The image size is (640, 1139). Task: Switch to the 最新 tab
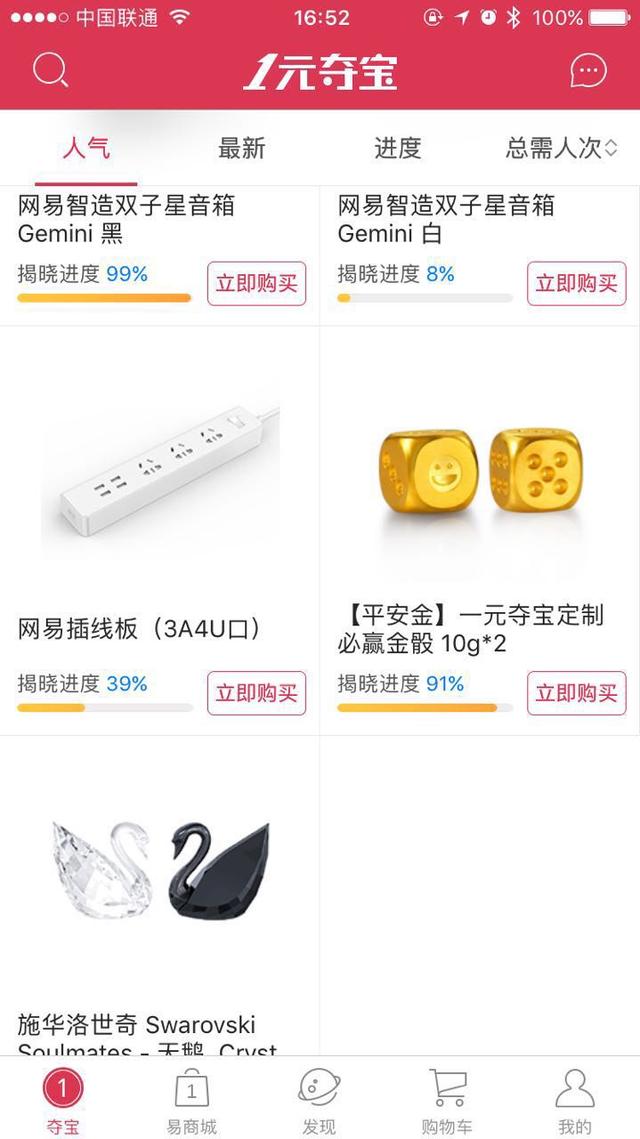click(242, 149)
